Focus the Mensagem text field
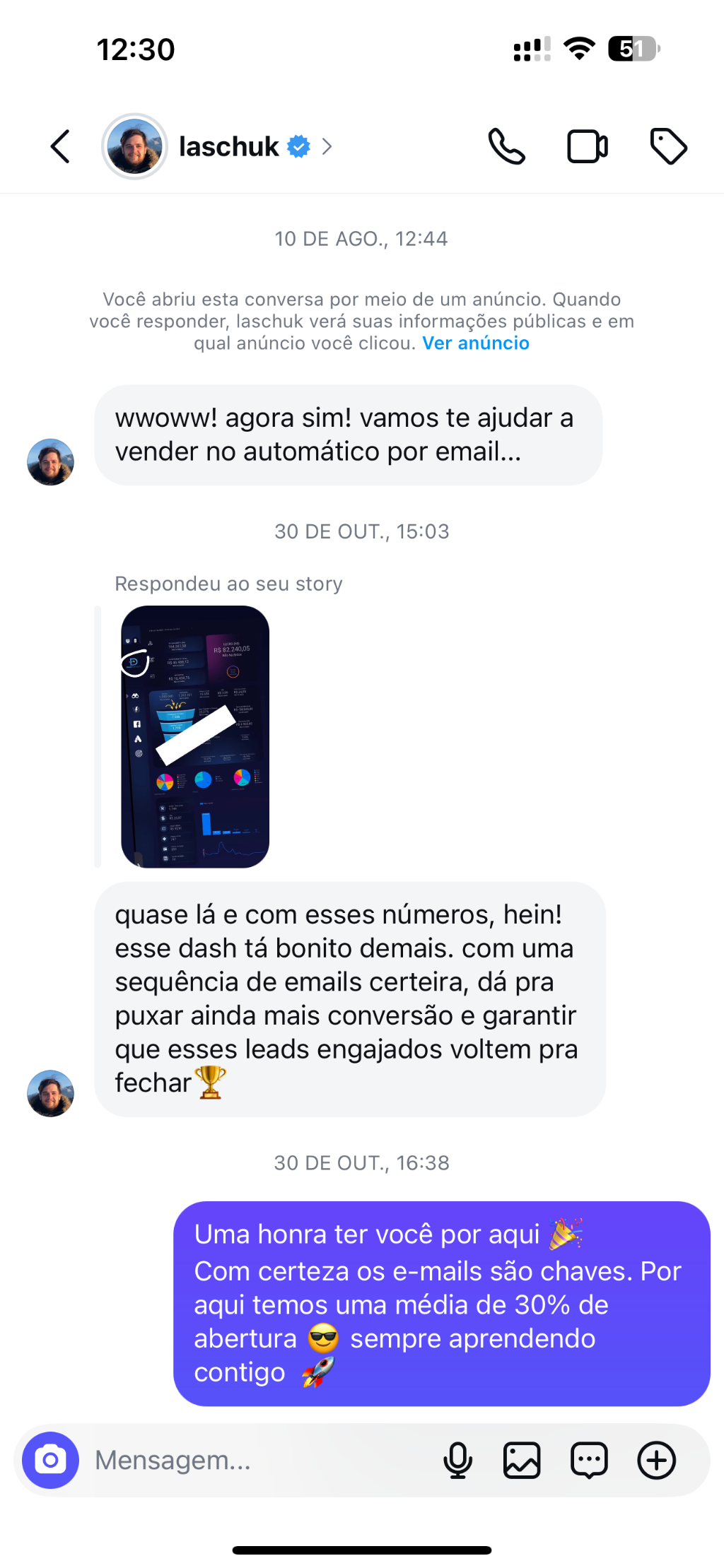 tap(255, 1460)
